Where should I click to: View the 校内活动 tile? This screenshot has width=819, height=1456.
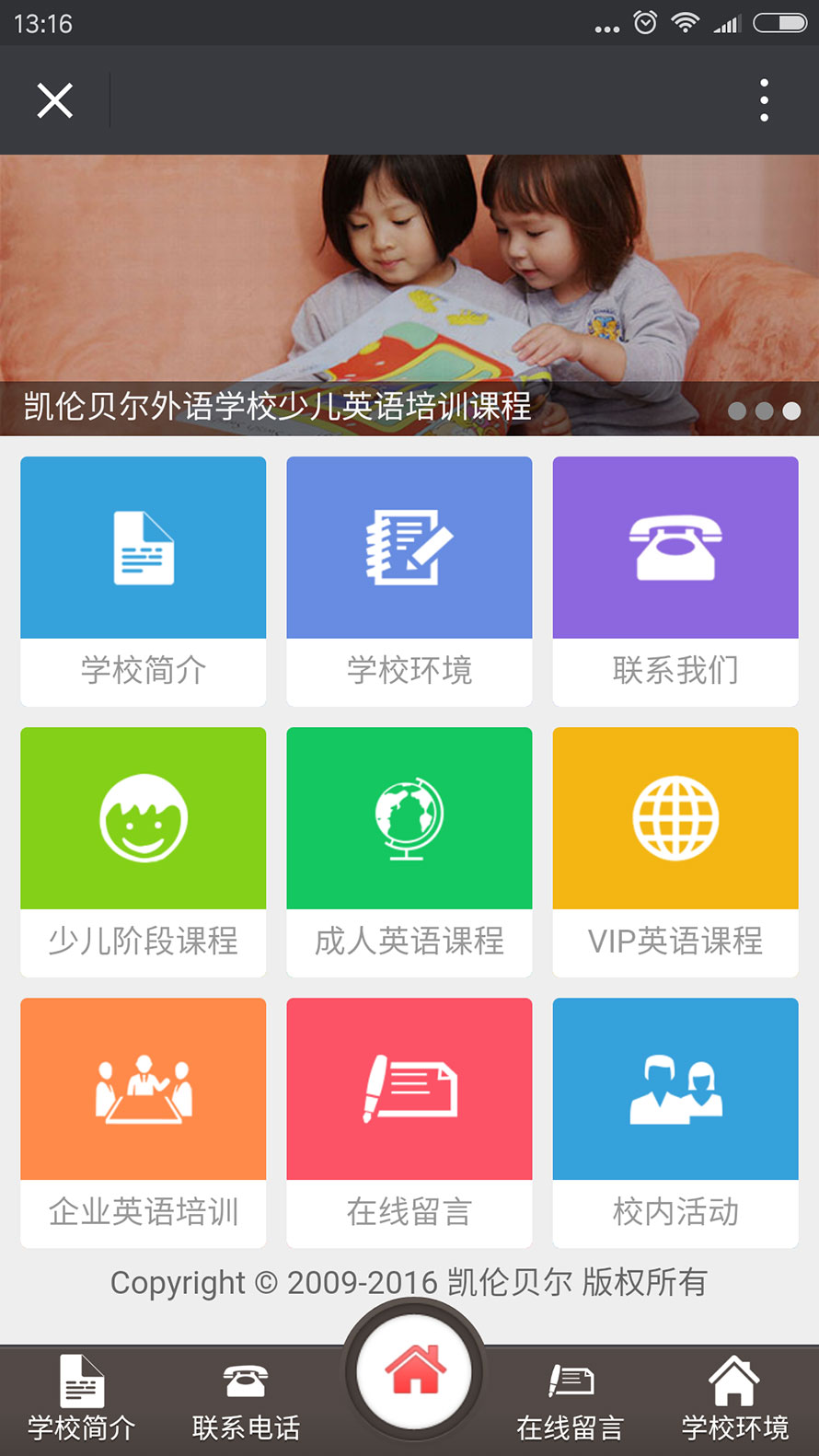pyautogui.click(x=675, y=1122)
